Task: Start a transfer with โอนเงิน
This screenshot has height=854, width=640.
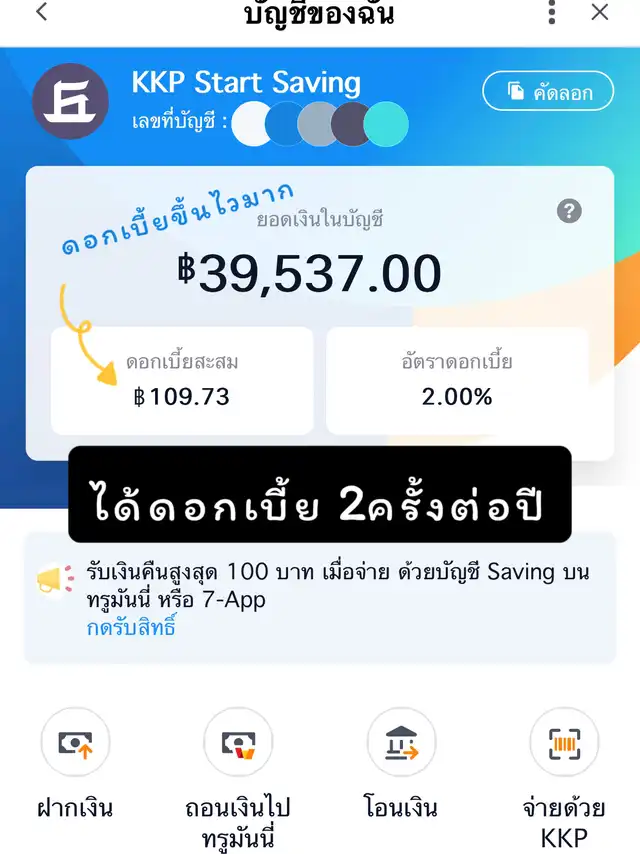Action: click(400, 745)
